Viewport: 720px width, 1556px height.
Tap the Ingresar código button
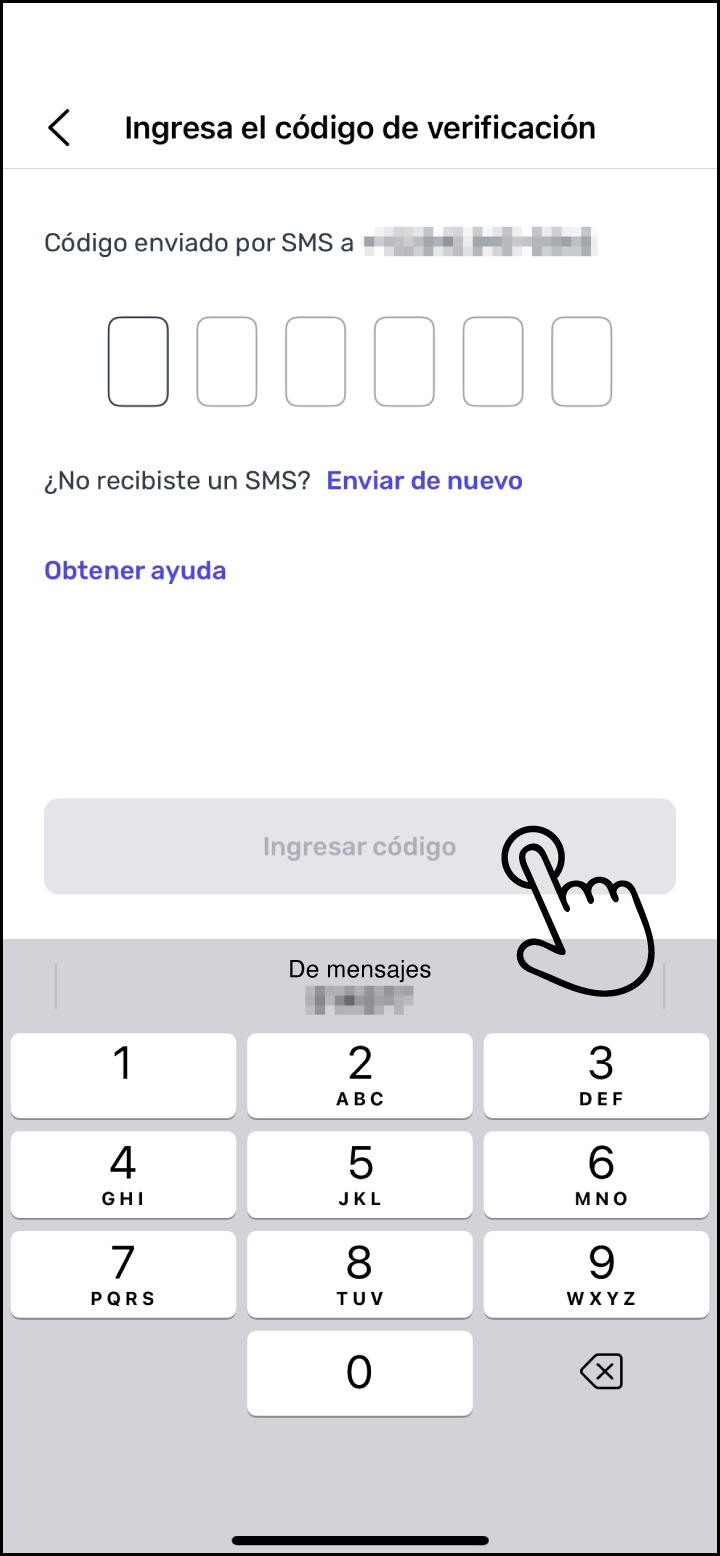tap(359, 846)
